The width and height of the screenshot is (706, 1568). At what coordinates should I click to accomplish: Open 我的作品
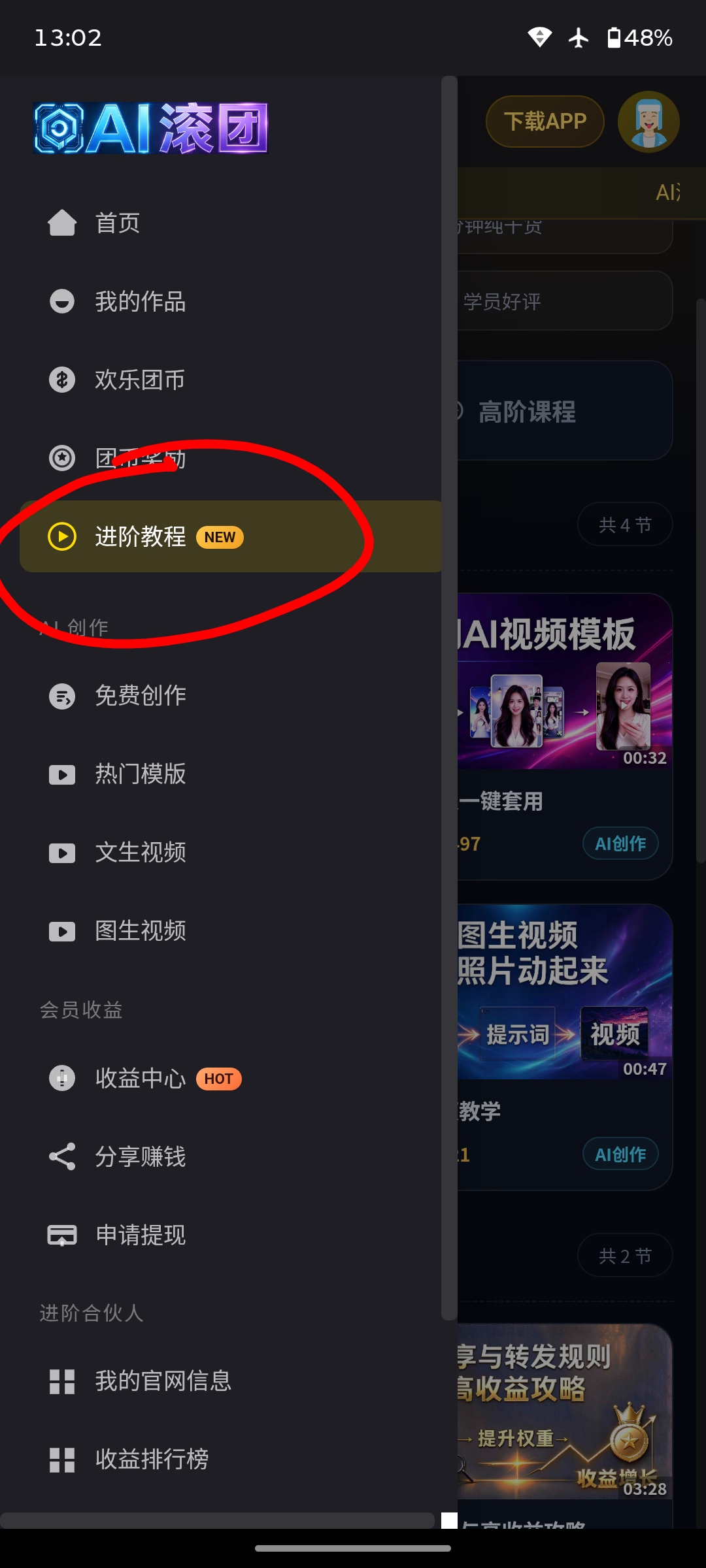pos(230,301)
